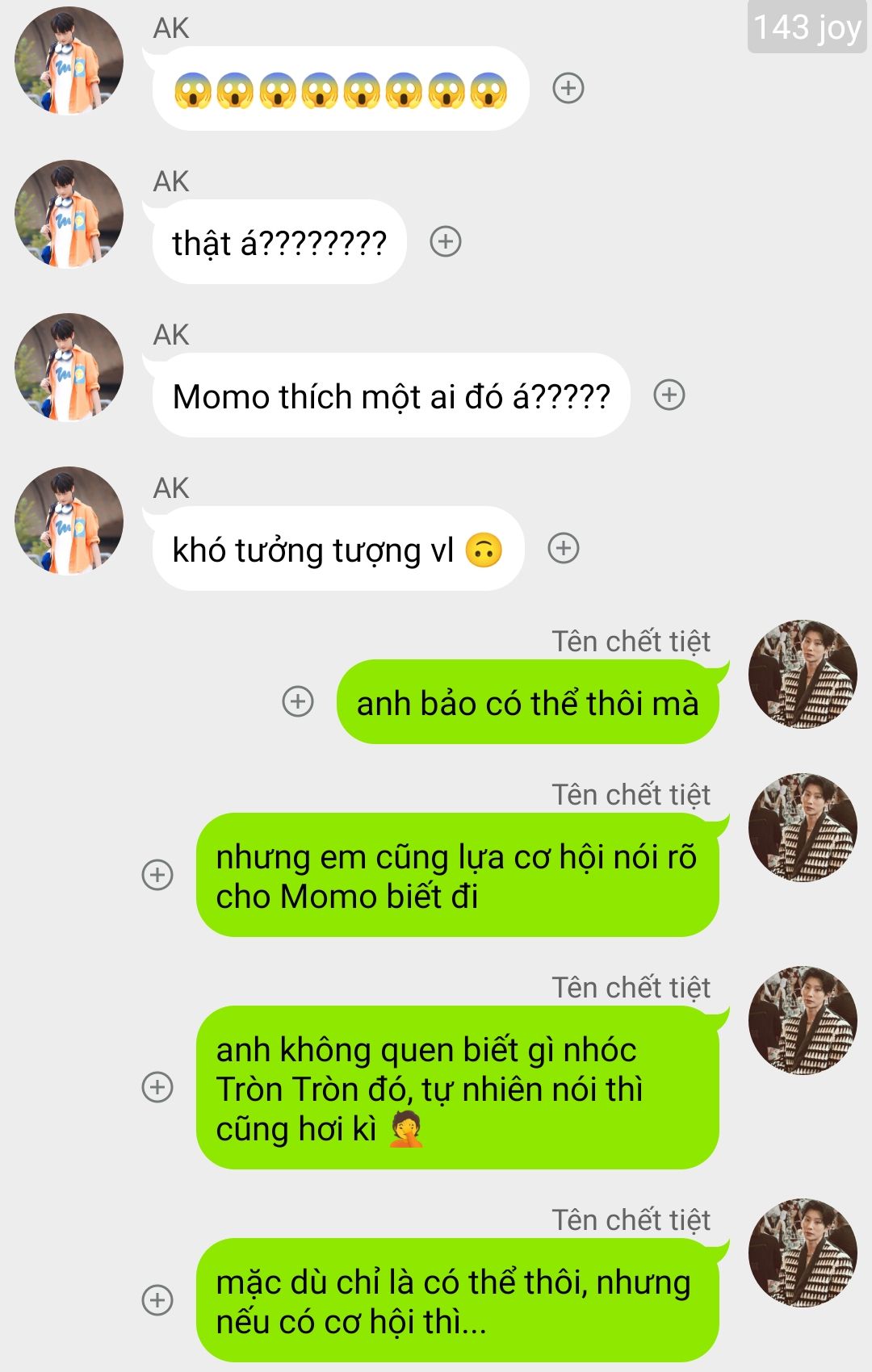Tap plus icon next to "thật á????????"
The width and height of the screenshot is (872, 1372).
point(446,241)
